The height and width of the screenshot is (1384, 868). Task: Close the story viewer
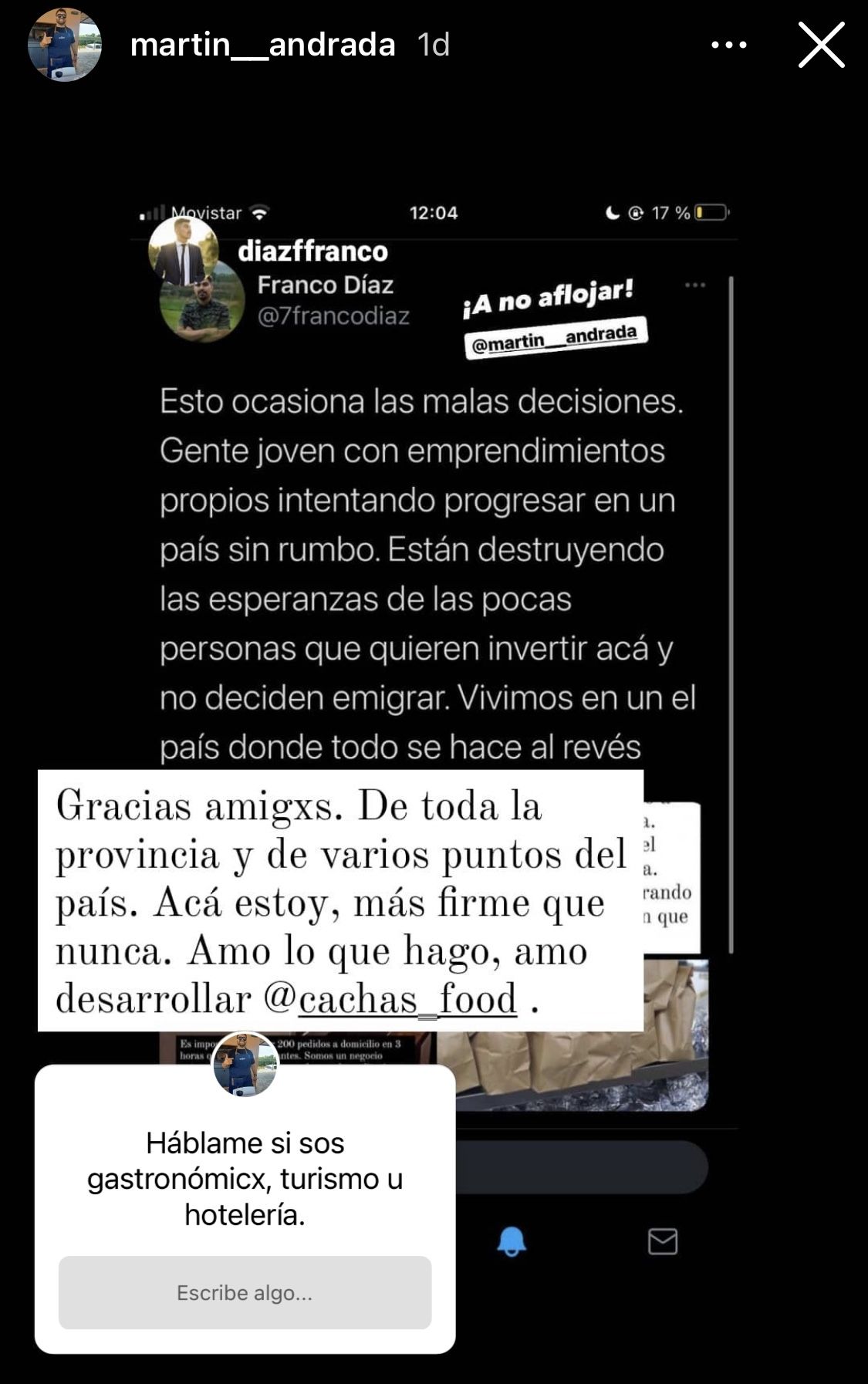[x=821, y=45]
